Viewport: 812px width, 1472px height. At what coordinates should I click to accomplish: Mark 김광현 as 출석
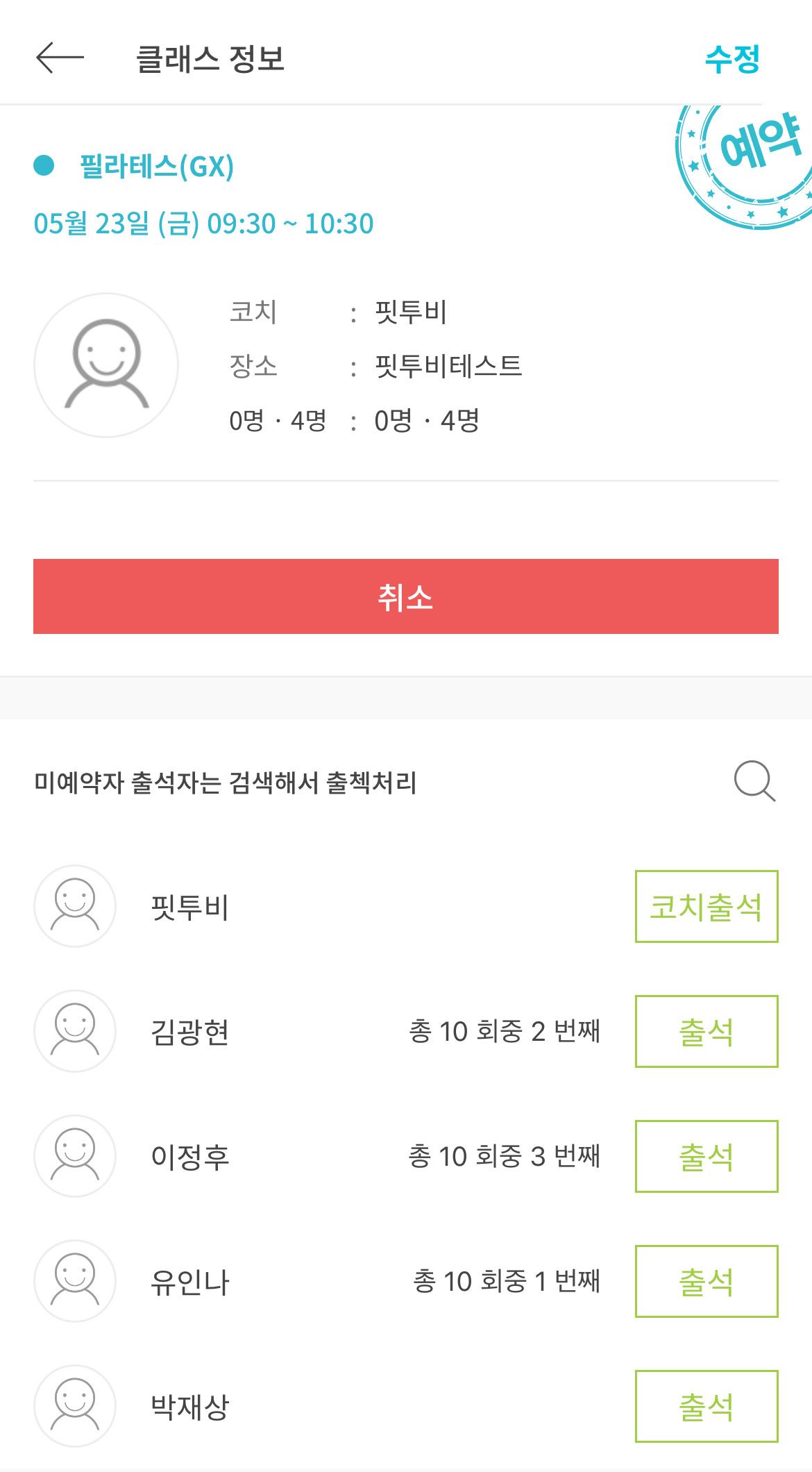click(707, 1031)
